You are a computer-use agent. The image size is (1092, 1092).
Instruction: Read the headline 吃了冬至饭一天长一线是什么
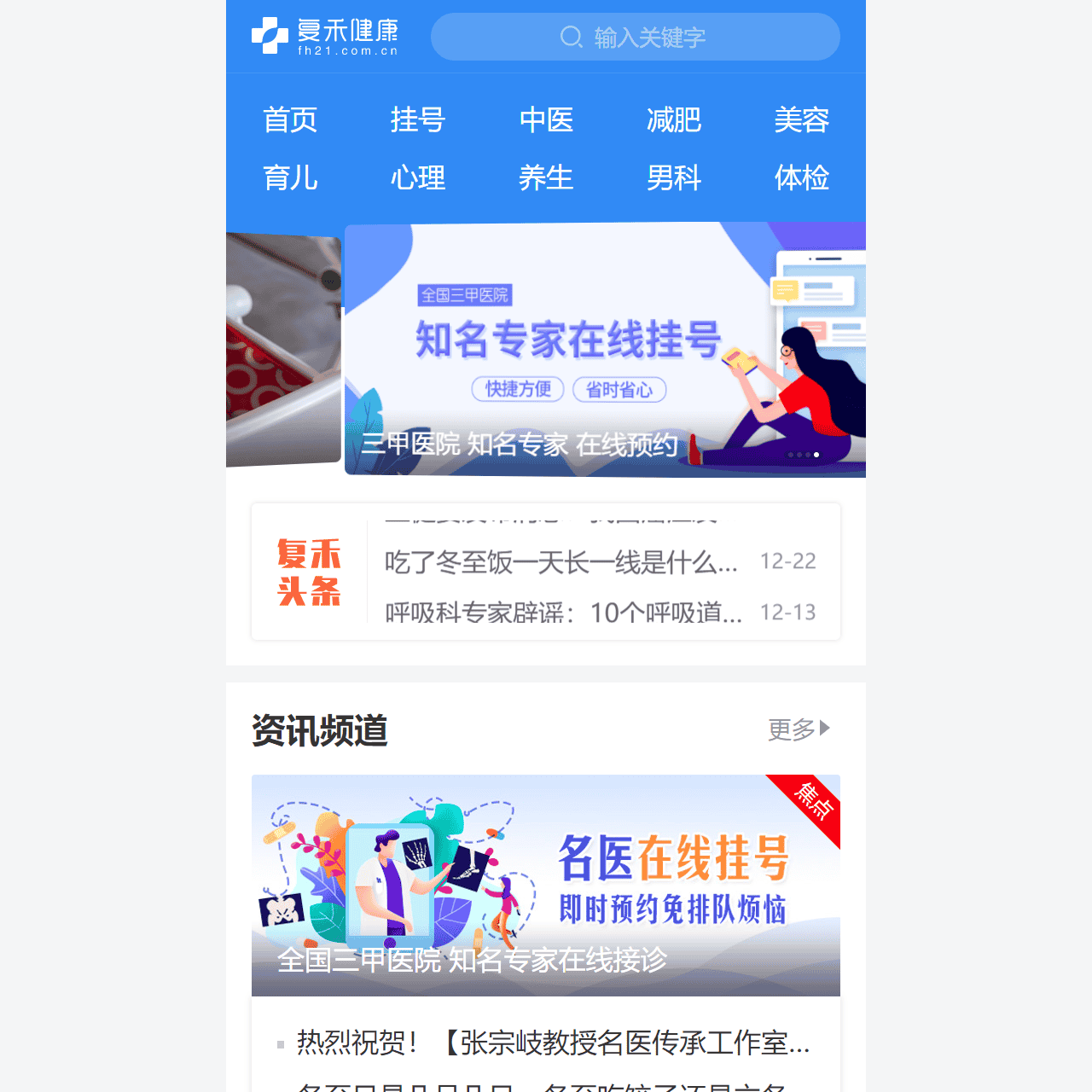pyautogui.click(x=561, y=562)
